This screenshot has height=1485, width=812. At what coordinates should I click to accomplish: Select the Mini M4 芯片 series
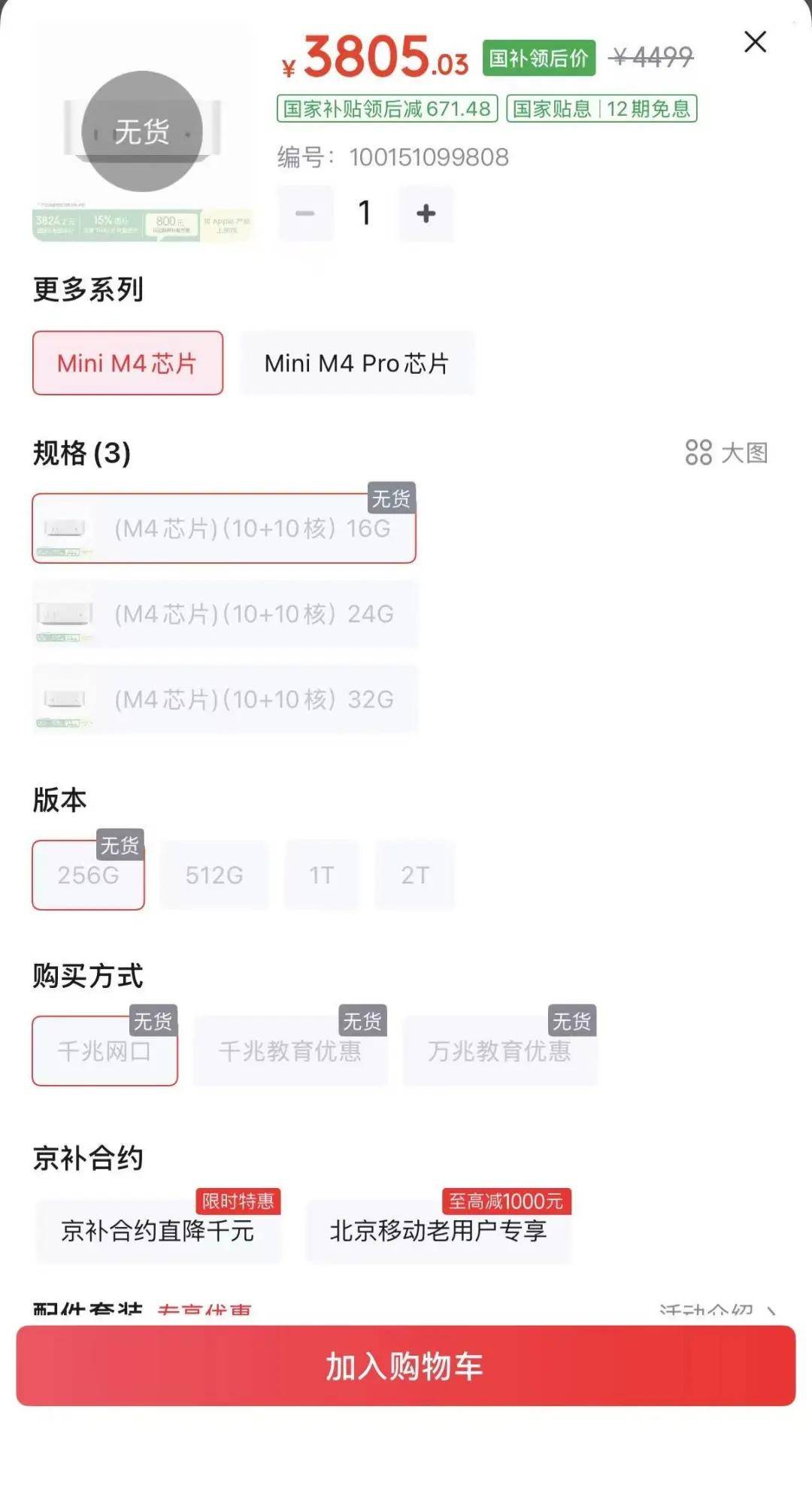[128, 363]
